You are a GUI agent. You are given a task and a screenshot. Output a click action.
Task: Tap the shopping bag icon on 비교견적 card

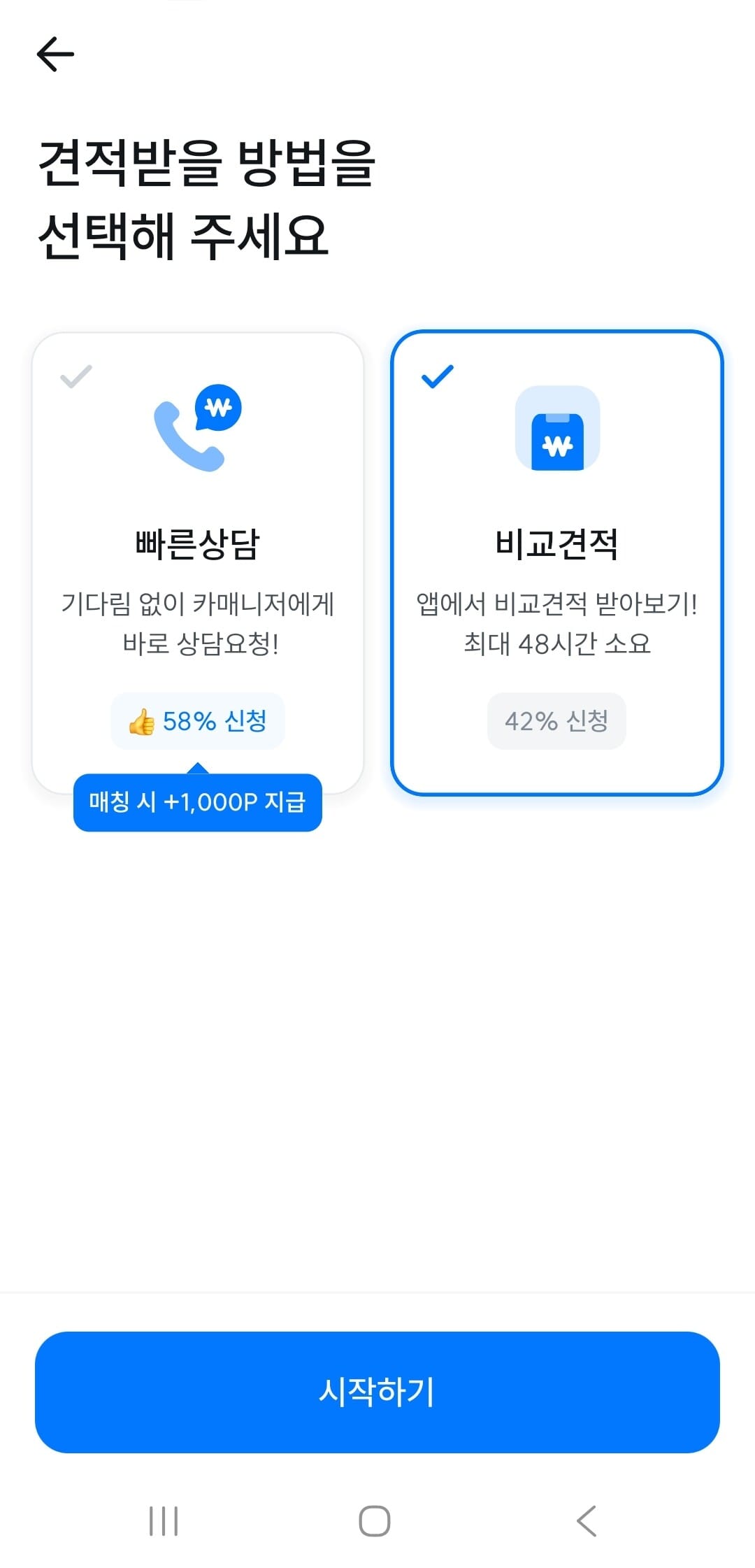coord(556,432)
